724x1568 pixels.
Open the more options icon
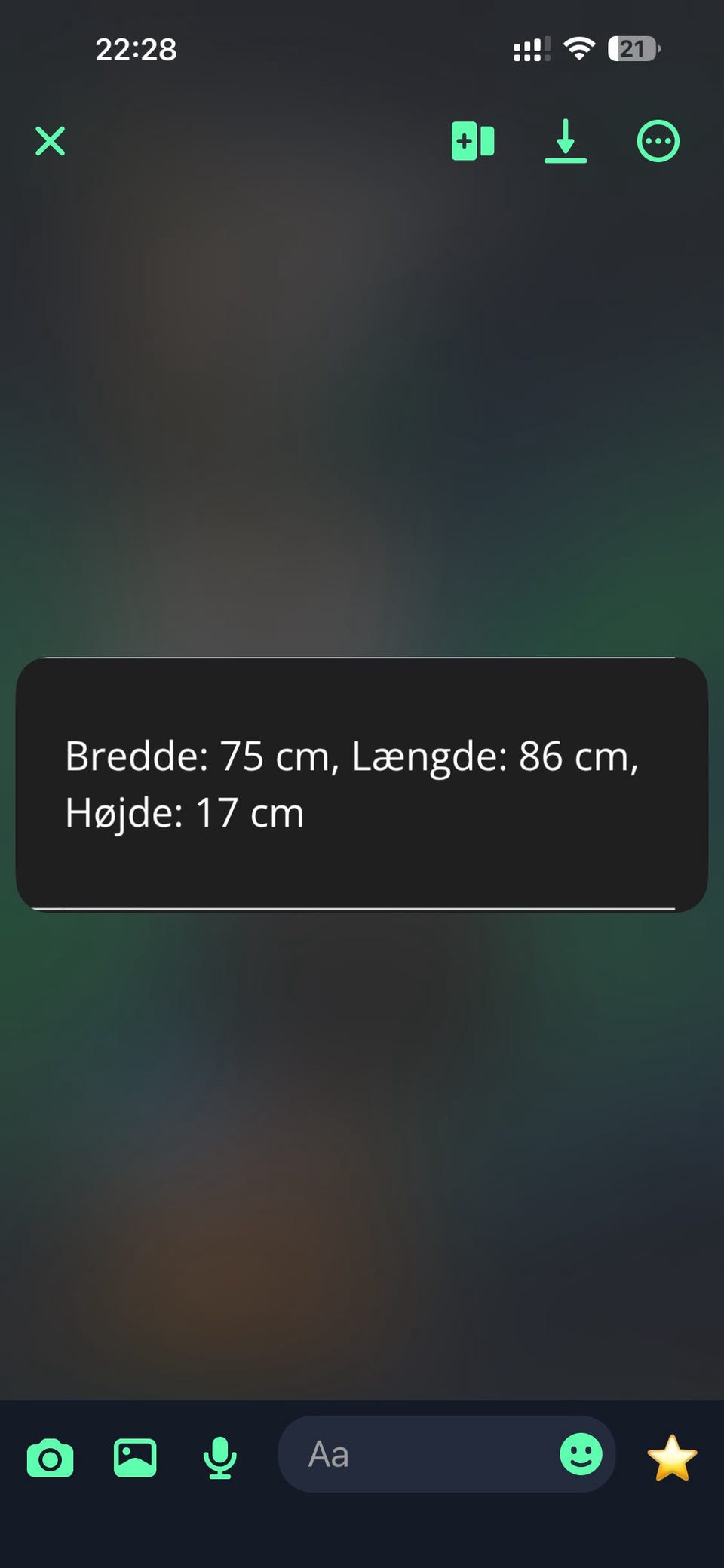click(x=657, y=140)
